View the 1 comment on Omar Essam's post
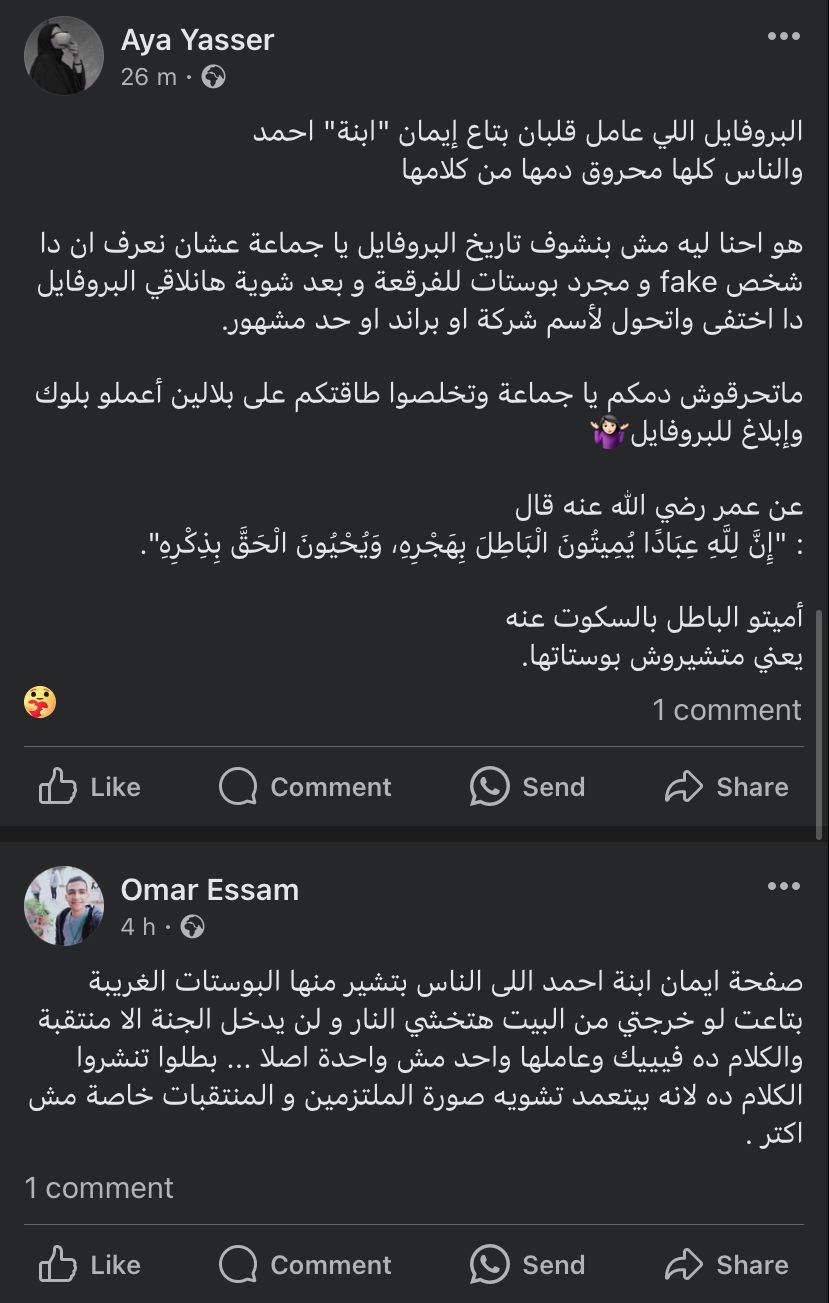The height and width of the screenshot is (1303, 829). (x=99, y=1188)
